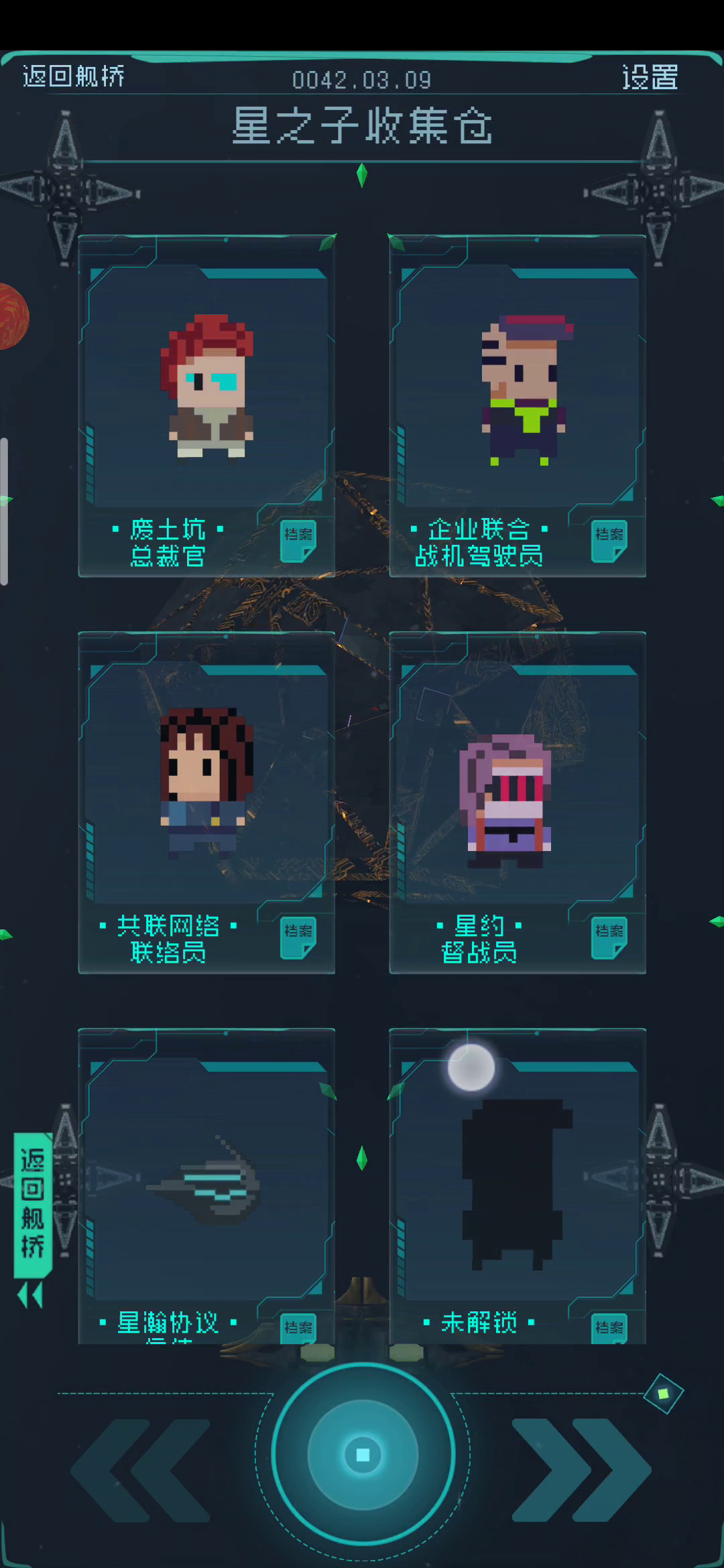This screenshot has width=724, height=1568.
Task: Open the 企业联合战机驾驶员 character card
Action: [x=518, y=406]
